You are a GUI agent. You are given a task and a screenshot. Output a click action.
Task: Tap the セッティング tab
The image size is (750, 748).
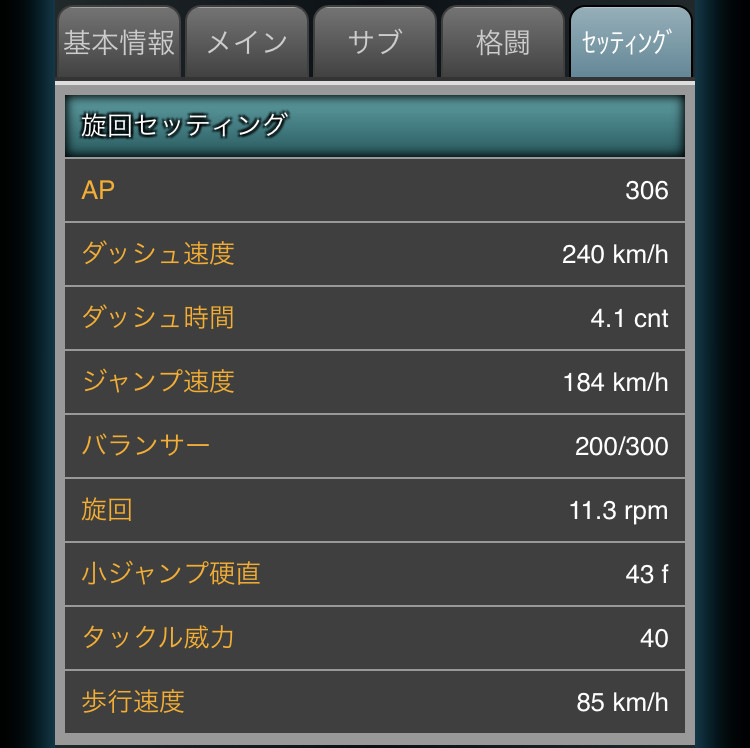[631, 43]
